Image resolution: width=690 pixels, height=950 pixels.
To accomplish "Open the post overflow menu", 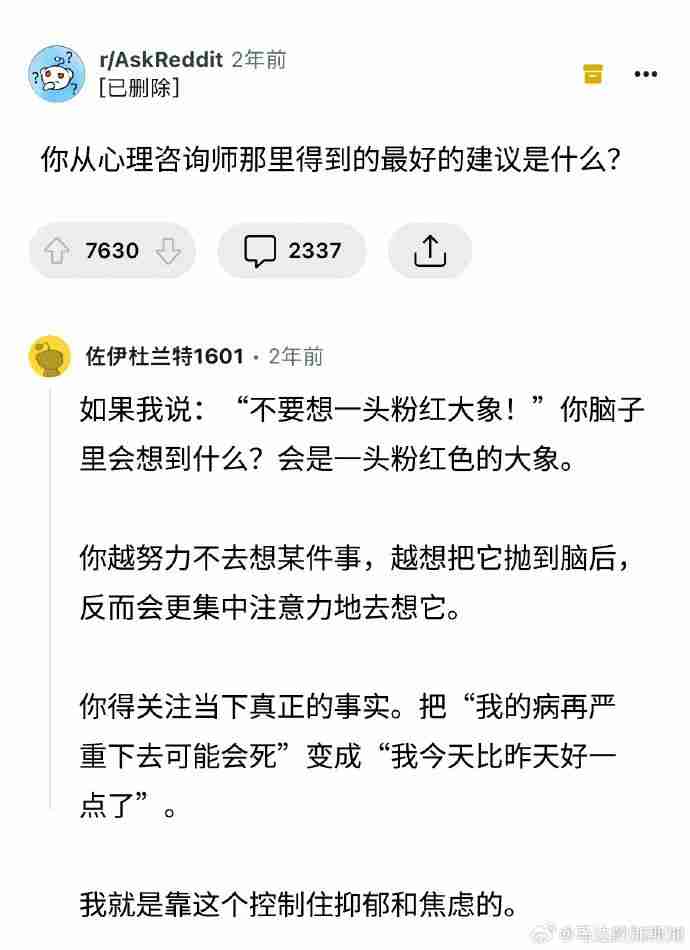I will (x=645, y=74).
